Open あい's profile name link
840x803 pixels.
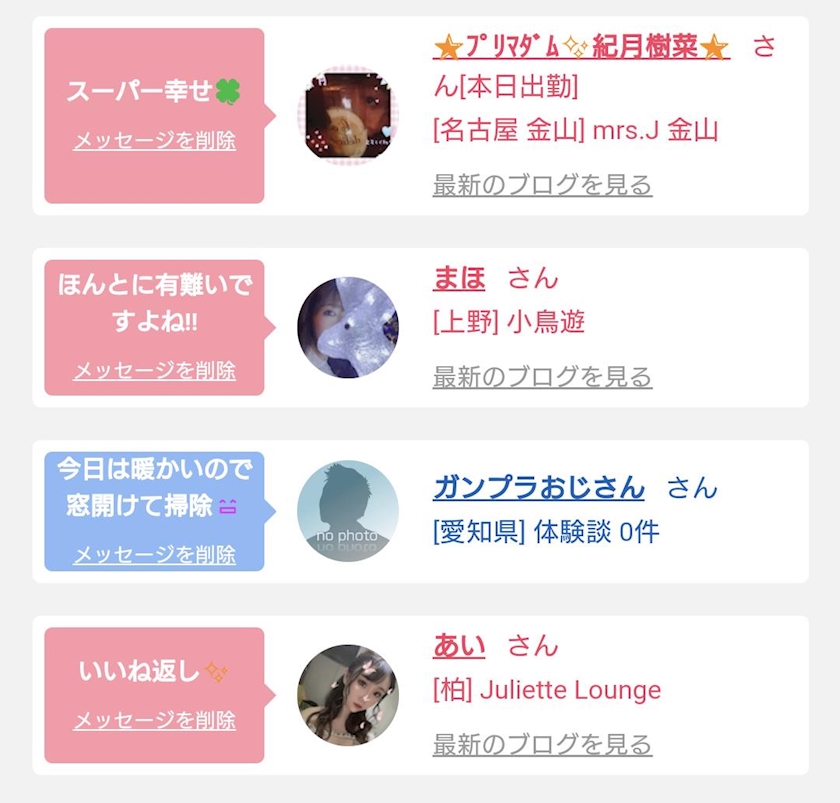[x=459, y=646]
